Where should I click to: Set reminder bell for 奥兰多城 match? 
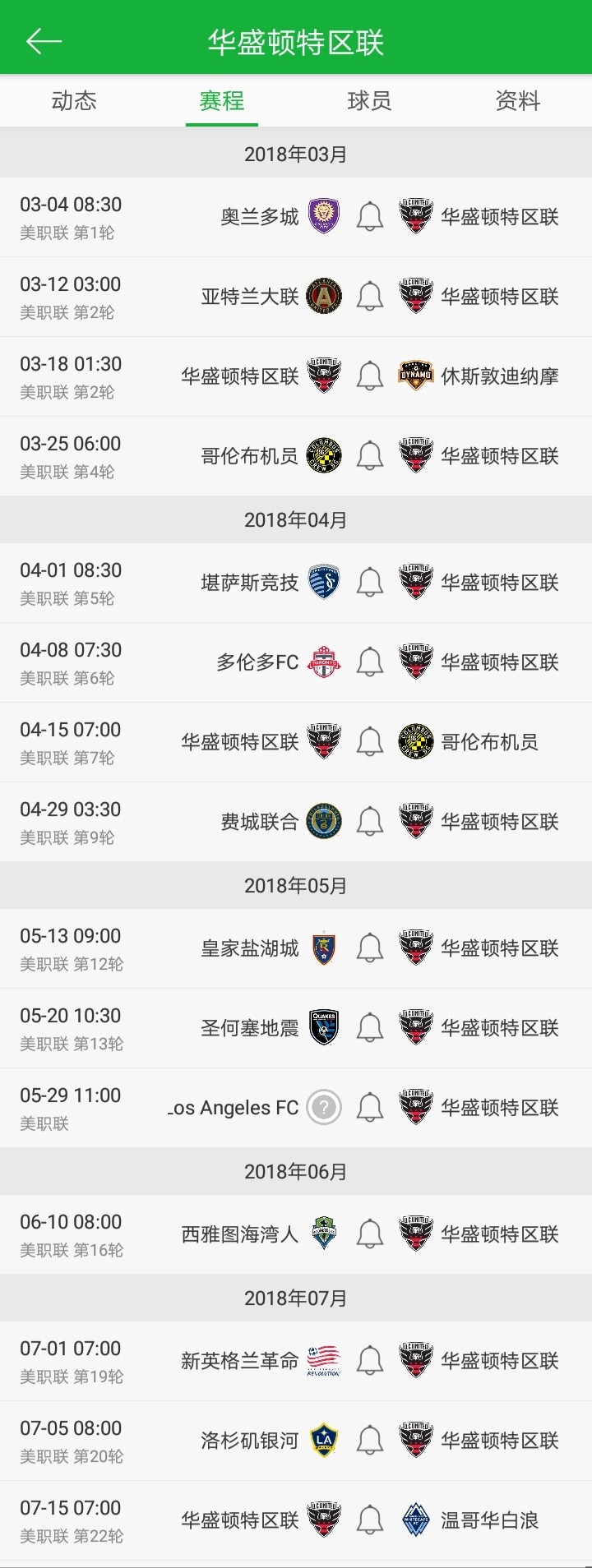pos(370,217)
